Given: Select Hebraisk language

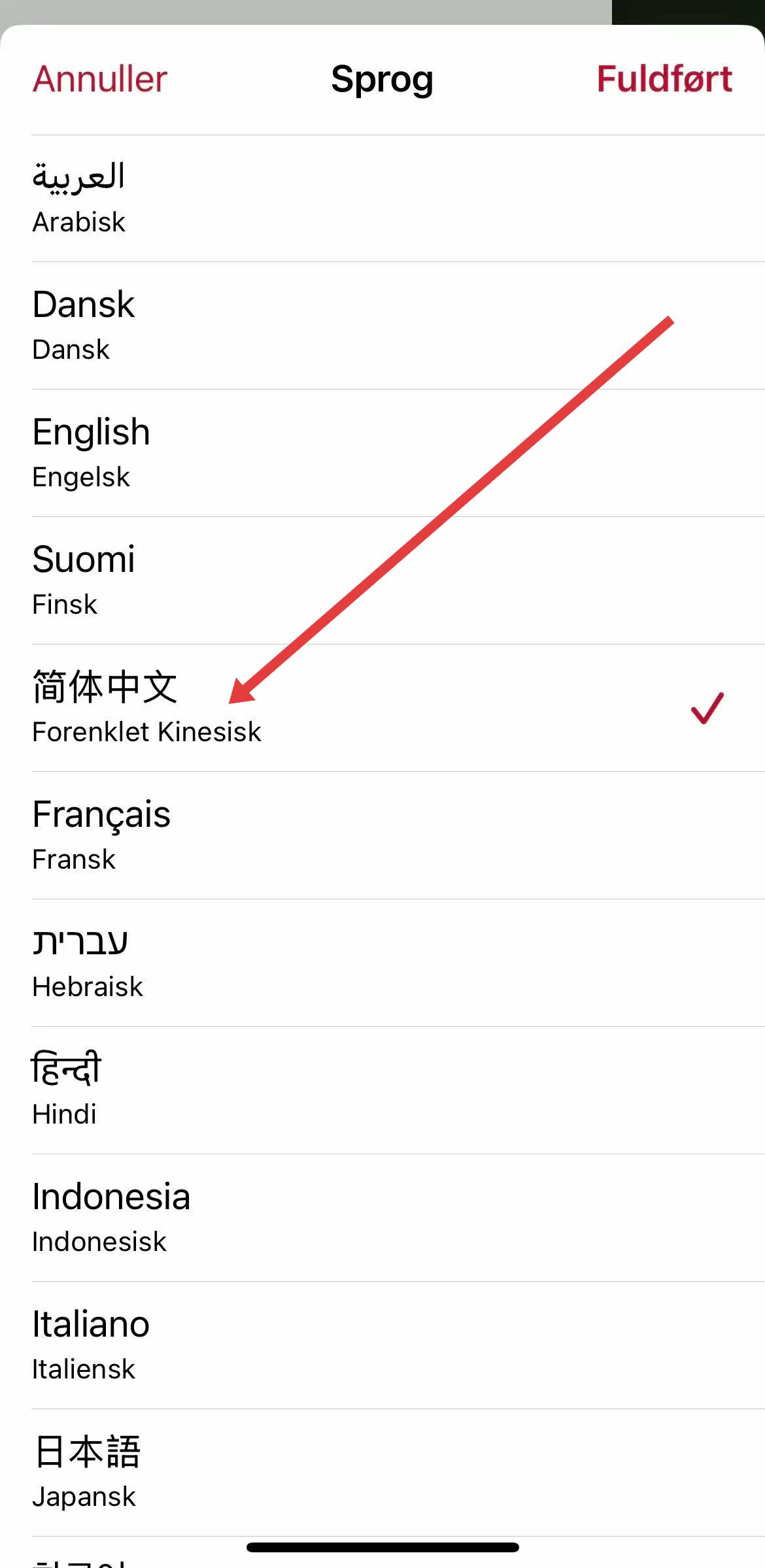Looking at the screenshot, I should pos(196,963).
